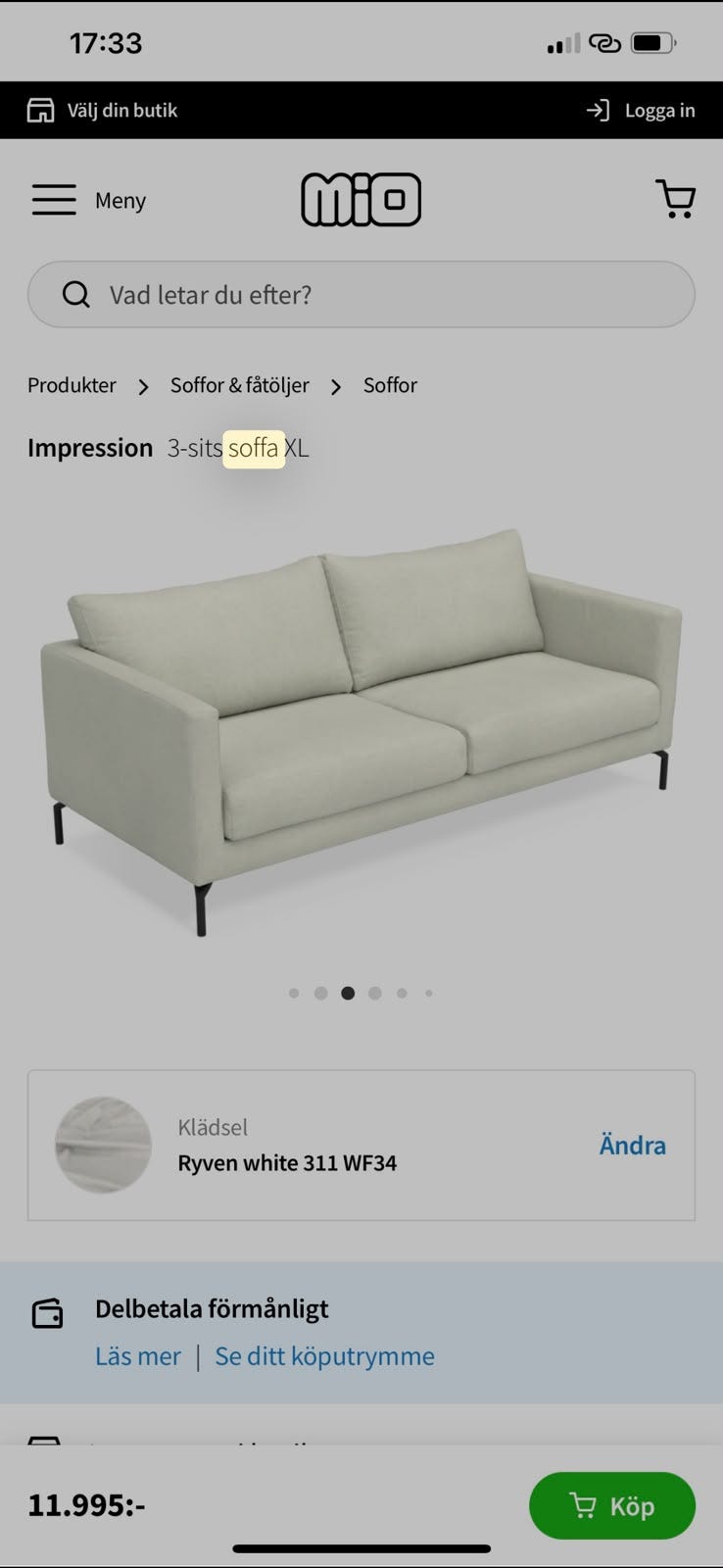Tap the Mio logo to go home
Image resolution: width=723 pixels, height=1568 pixels.
tap(361, 200)
